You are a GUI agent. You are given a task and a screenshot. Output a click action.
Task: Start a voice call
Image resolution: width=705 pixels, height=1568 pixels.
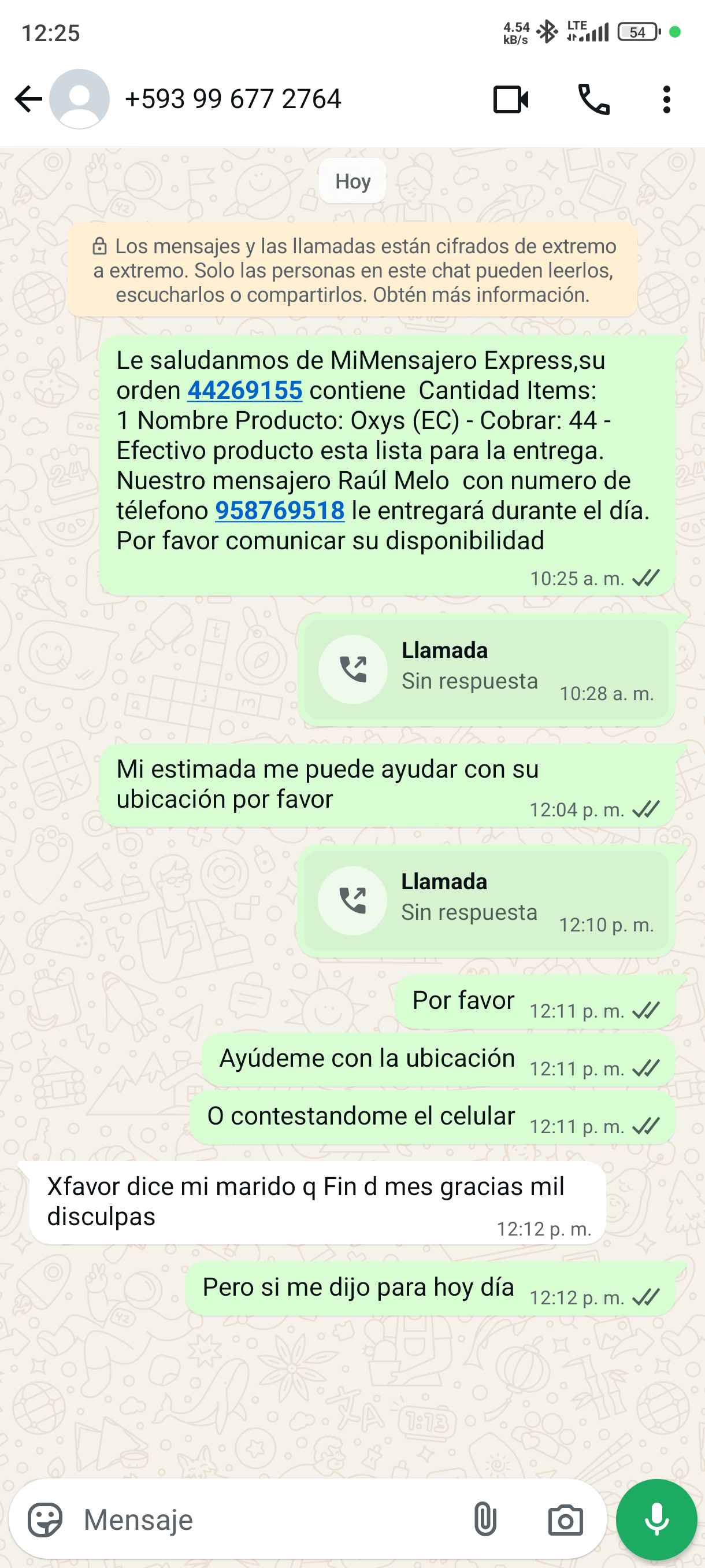click(x=593, y=99)
